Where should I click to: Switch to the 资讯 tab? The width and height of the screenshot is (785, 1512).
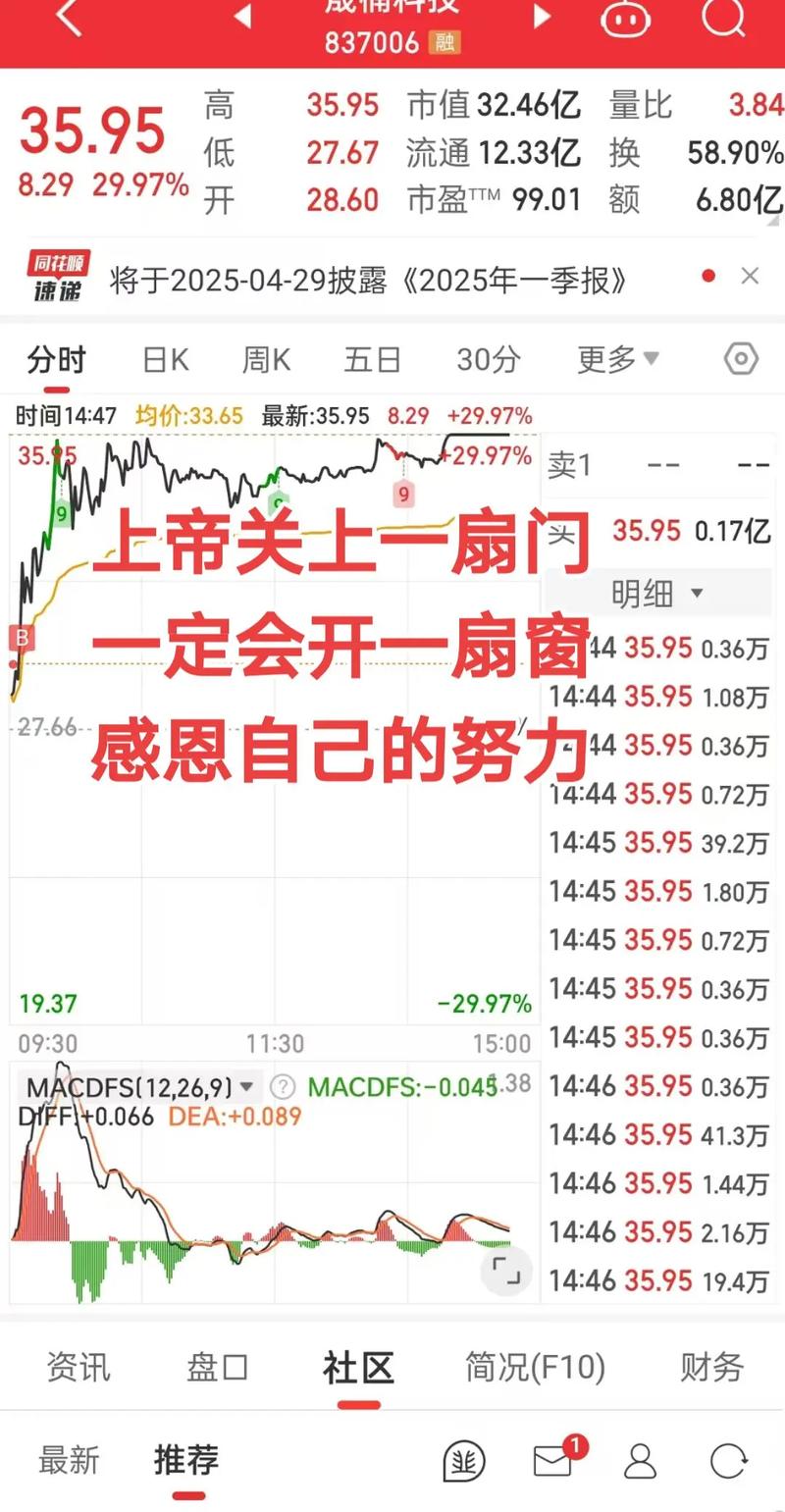pos(78,1367)
